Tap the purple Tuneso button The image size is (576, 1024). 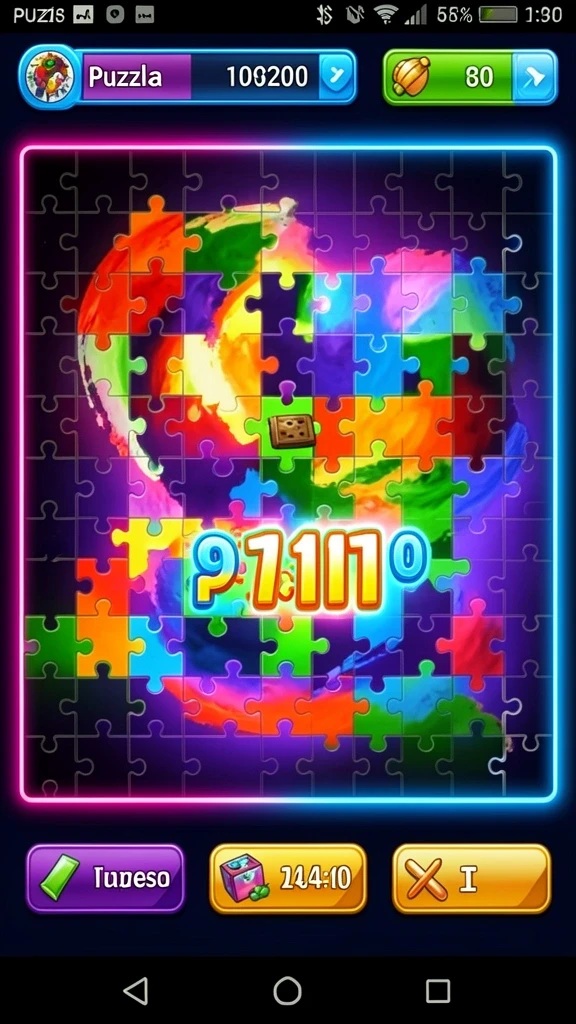click(106, 878)
